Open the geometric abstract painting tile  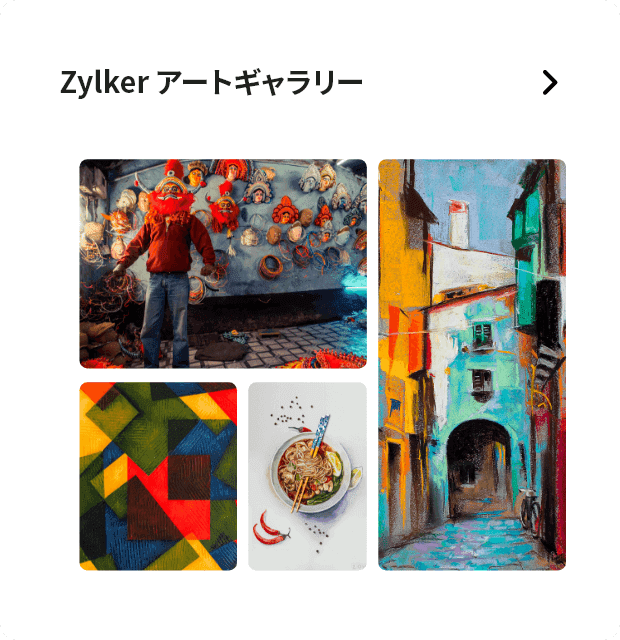click(x=158, y=476)
